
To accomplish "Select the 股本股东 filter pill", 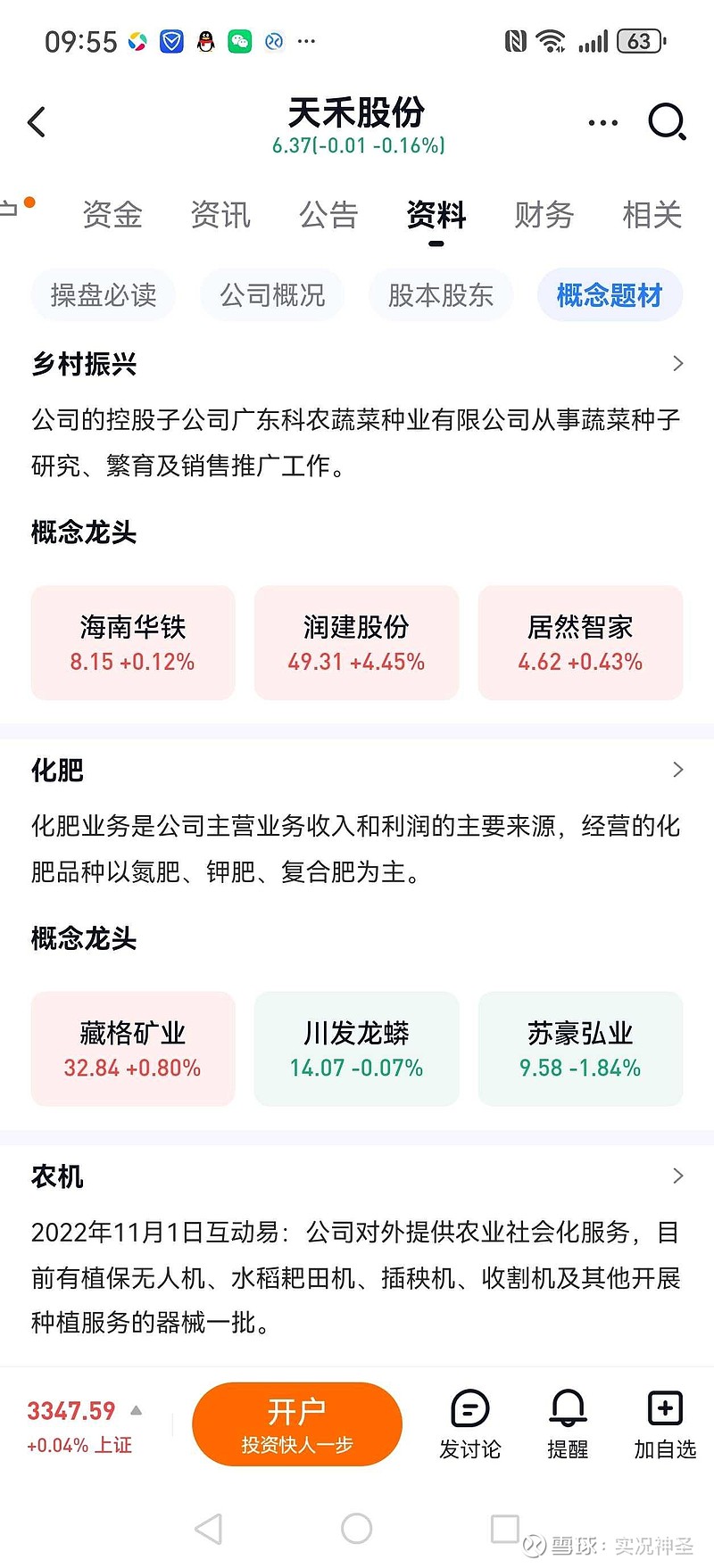I will tap(441, 294).
